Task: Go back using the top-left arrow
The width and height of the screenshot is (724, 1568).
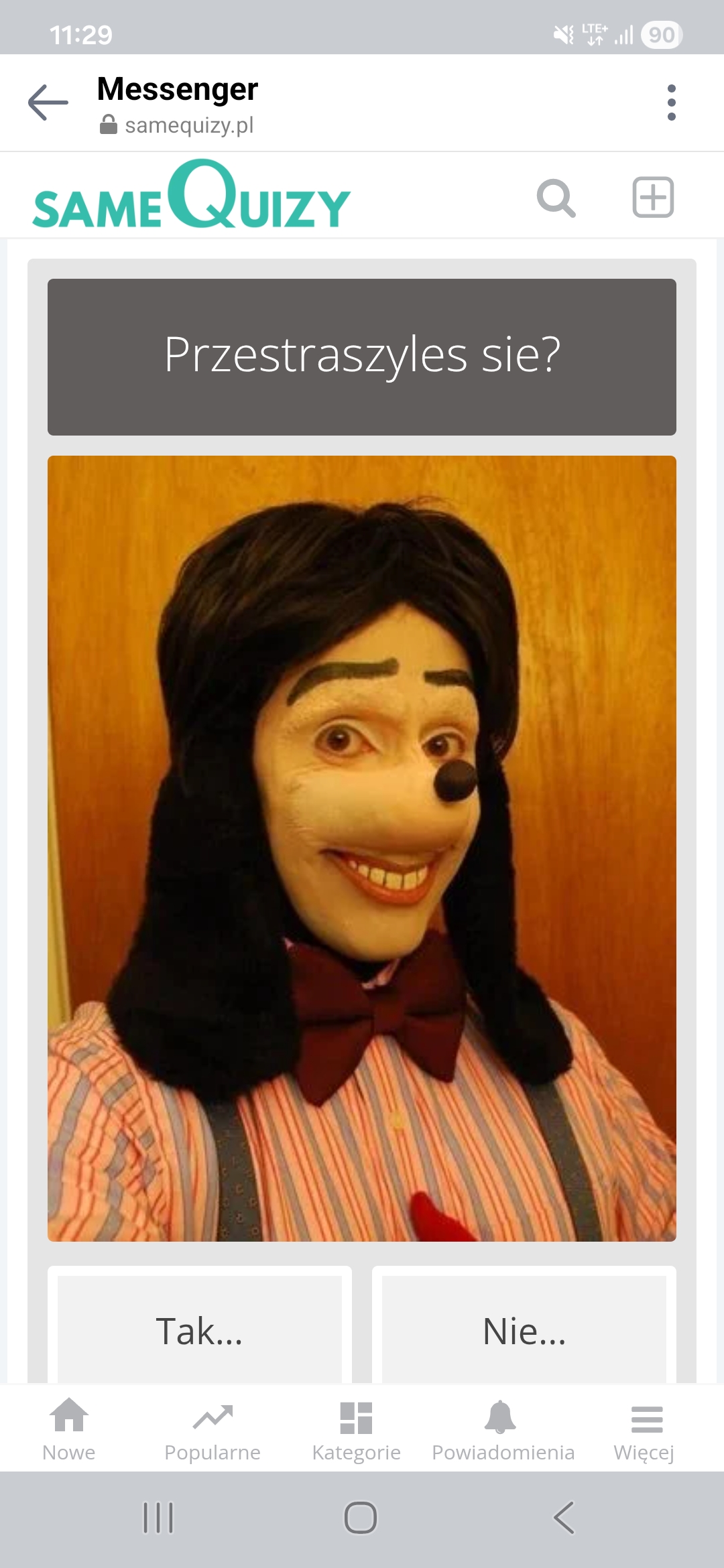Action: pos(48,103)
